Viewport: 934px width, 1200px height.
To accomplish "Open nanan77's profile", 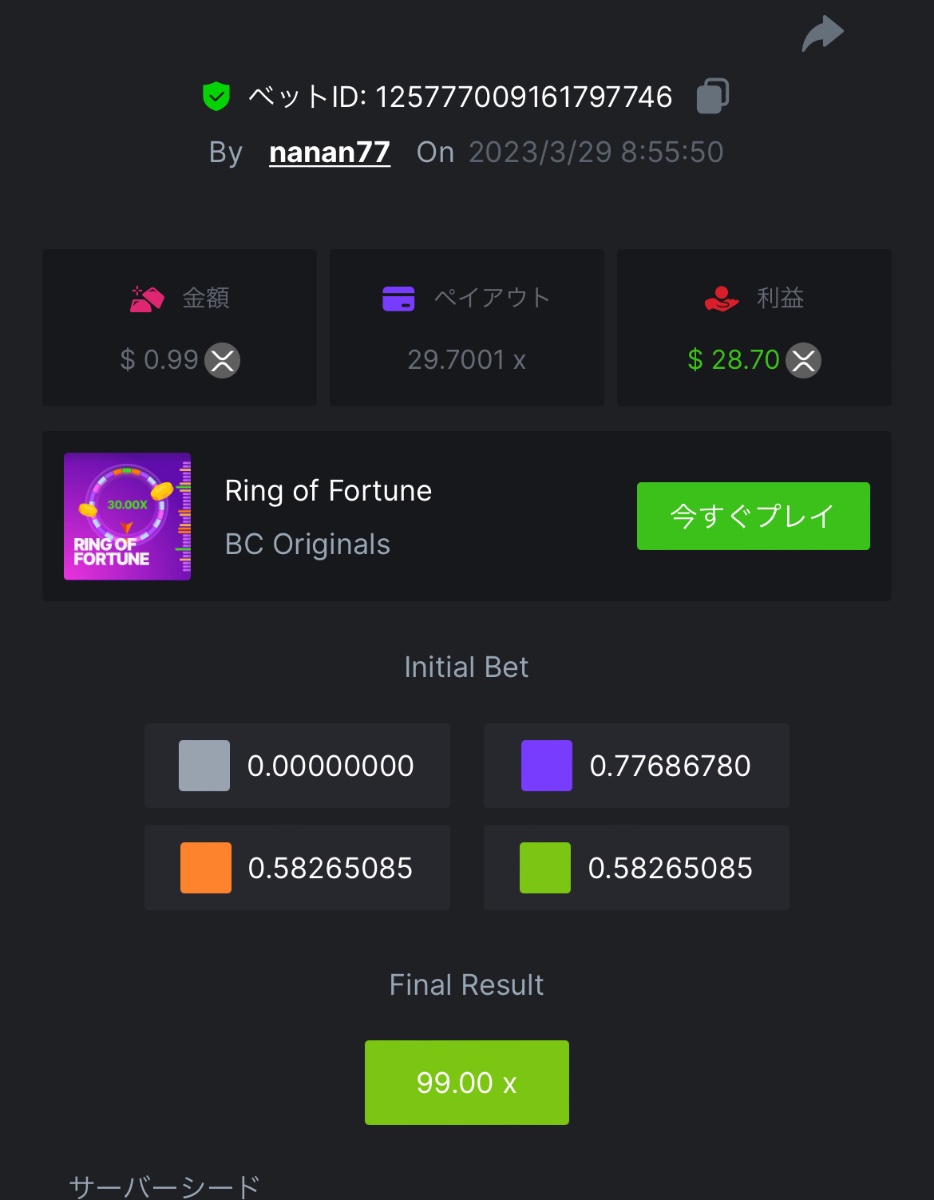I will (x=329, y=152).
